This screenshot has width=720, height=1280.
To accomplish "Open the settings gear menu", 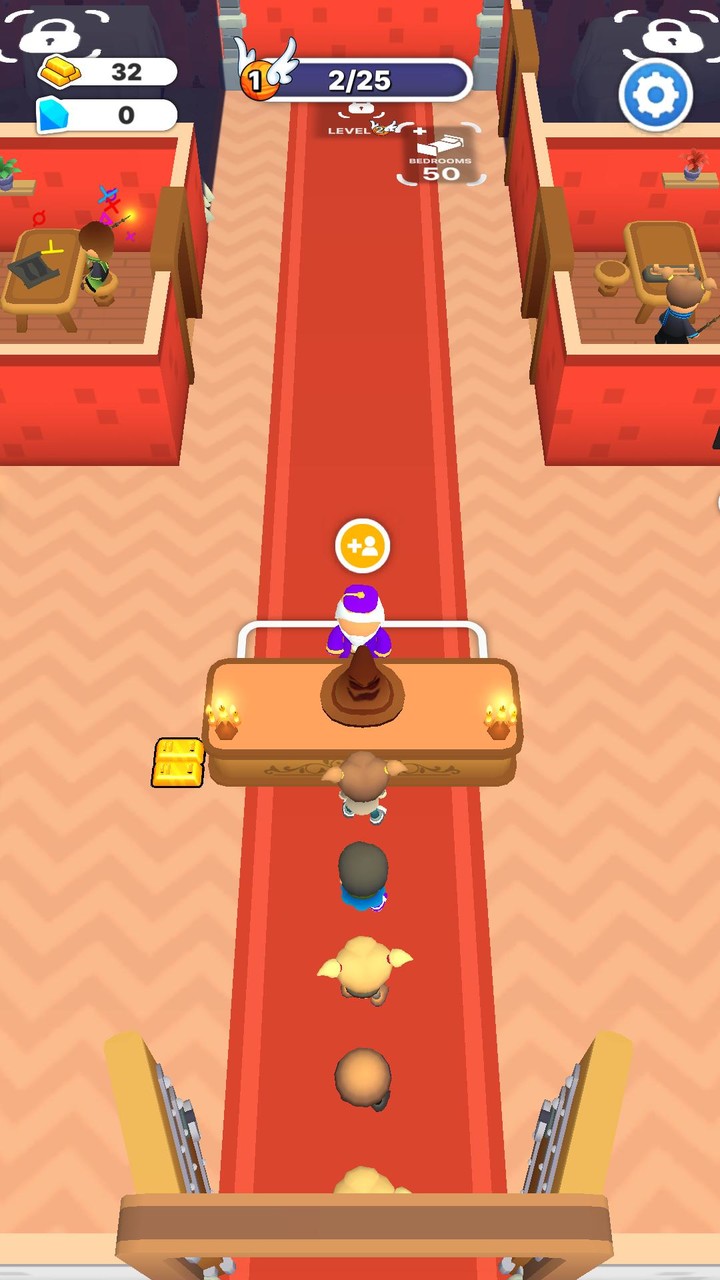I will coord(656,95).
